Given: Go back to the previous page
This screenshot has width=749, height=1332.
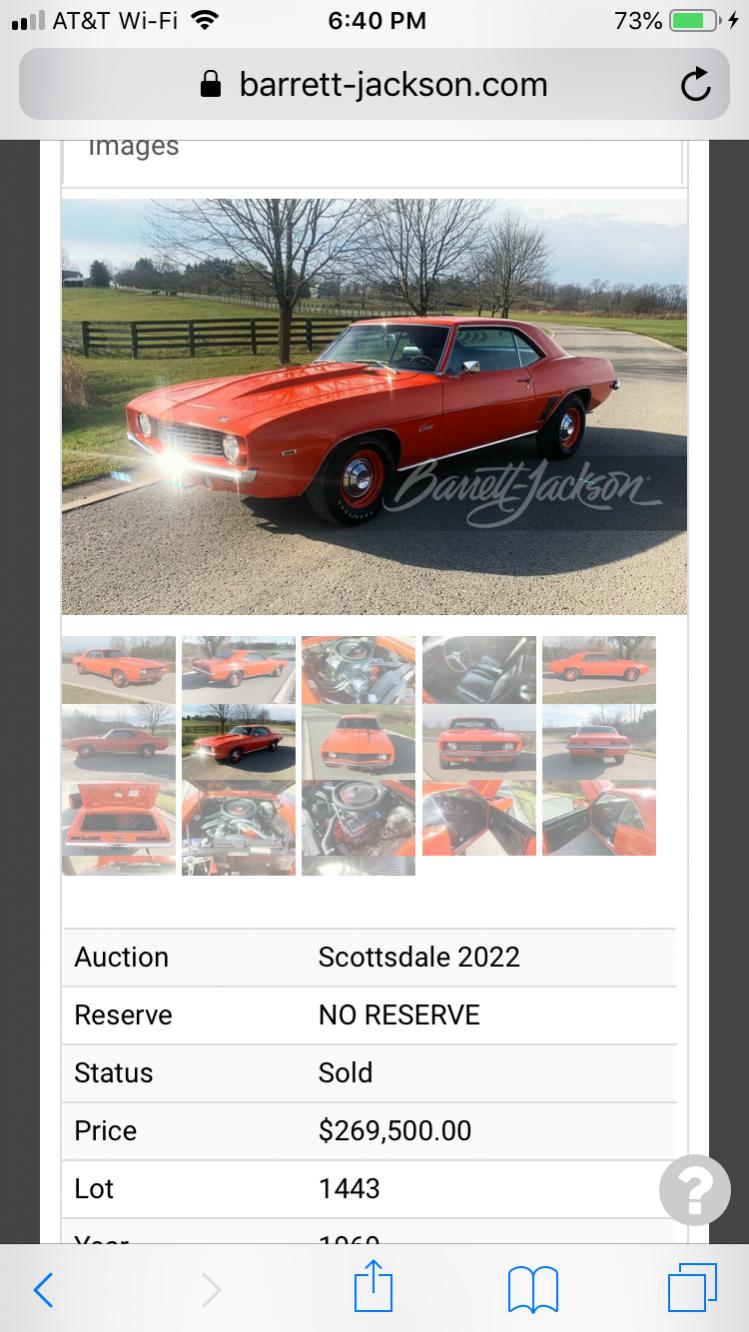Looking at the screenshot, I should pos(43,1290).
